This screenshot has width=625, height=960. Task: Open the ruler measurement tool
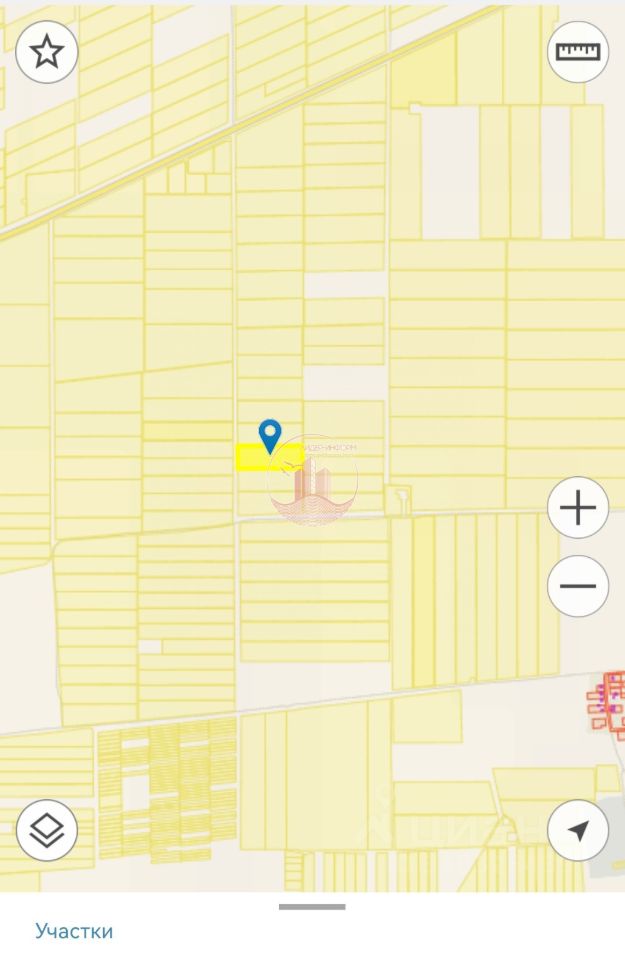578,52
